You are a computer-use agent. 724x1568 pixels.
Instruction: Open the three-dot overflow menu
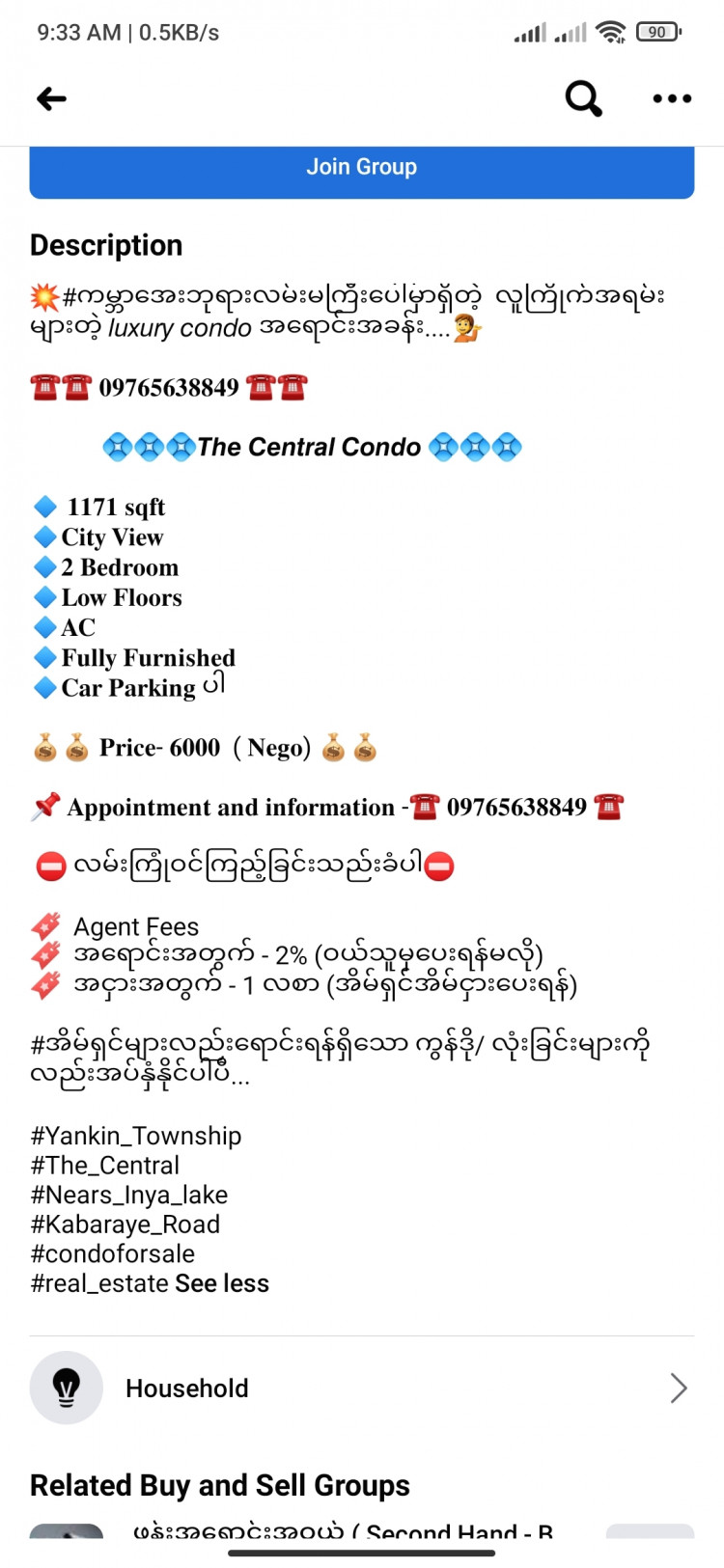(x=672, y=98)
